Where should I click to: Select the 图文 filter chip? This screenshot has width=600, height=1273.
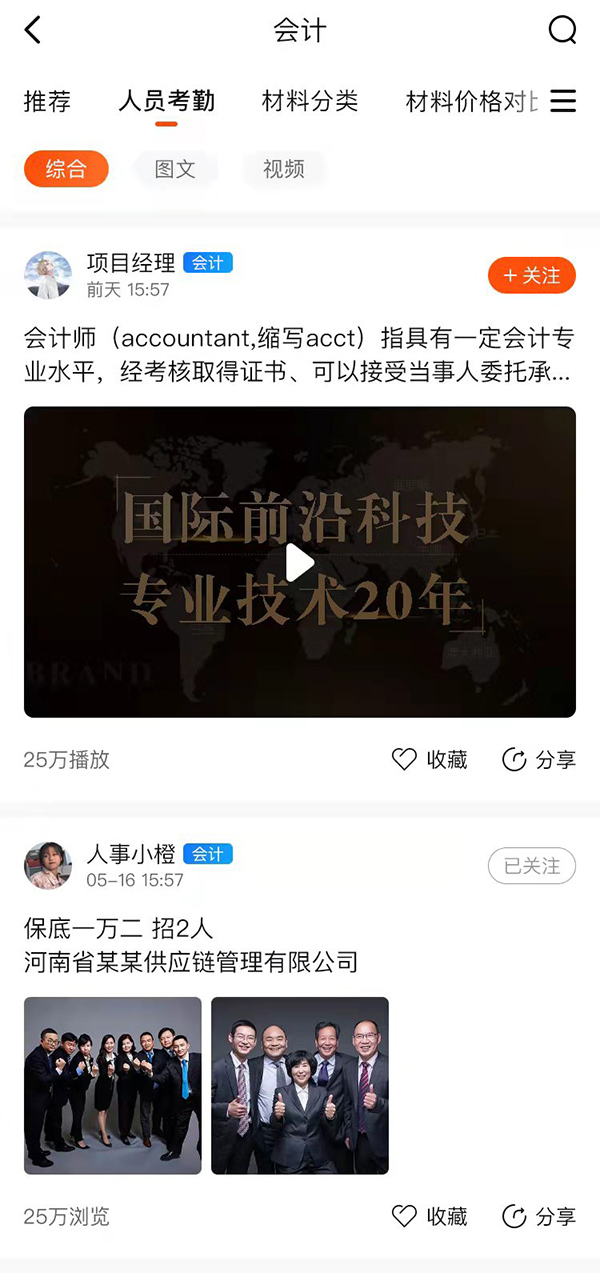point(175,169)
